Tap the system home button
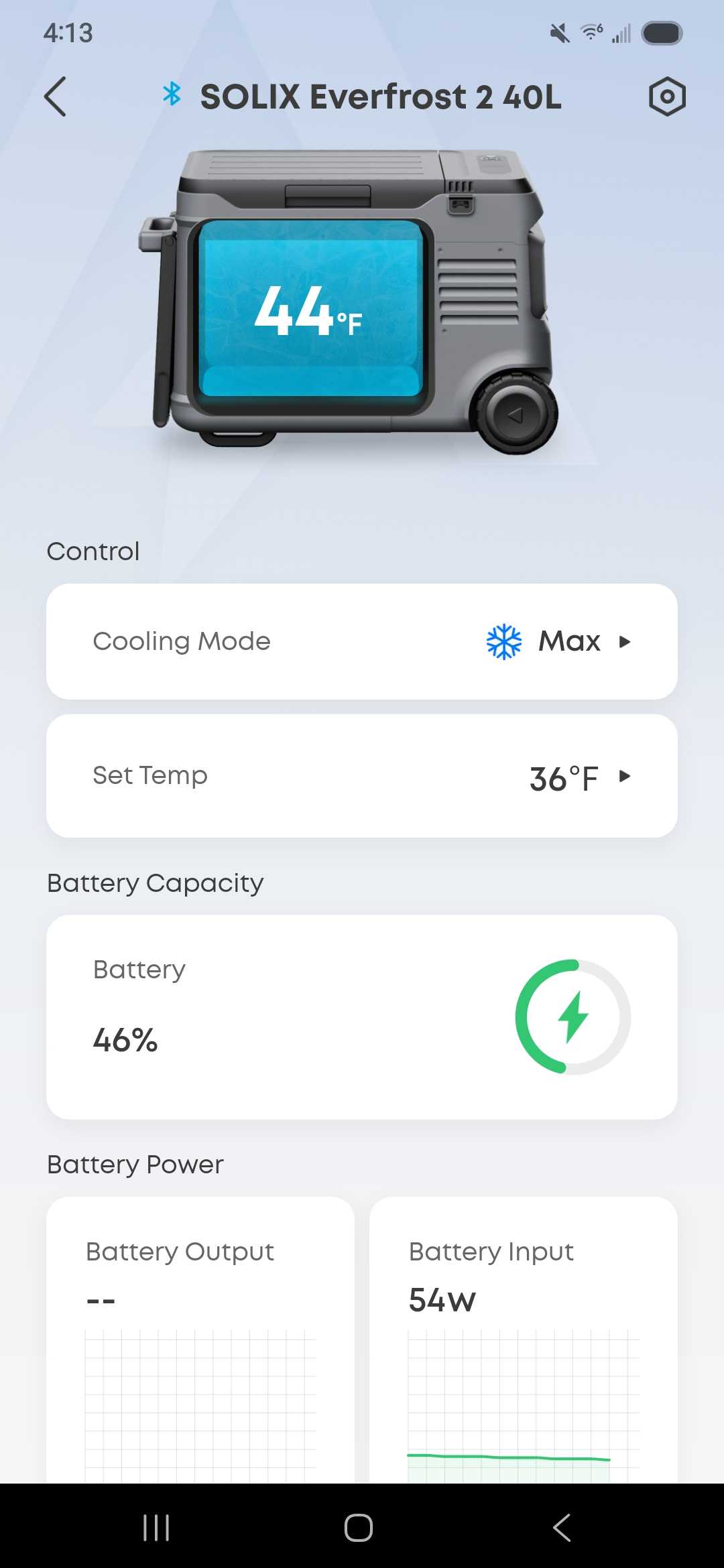724x1568 pixels. (359, 1528)
